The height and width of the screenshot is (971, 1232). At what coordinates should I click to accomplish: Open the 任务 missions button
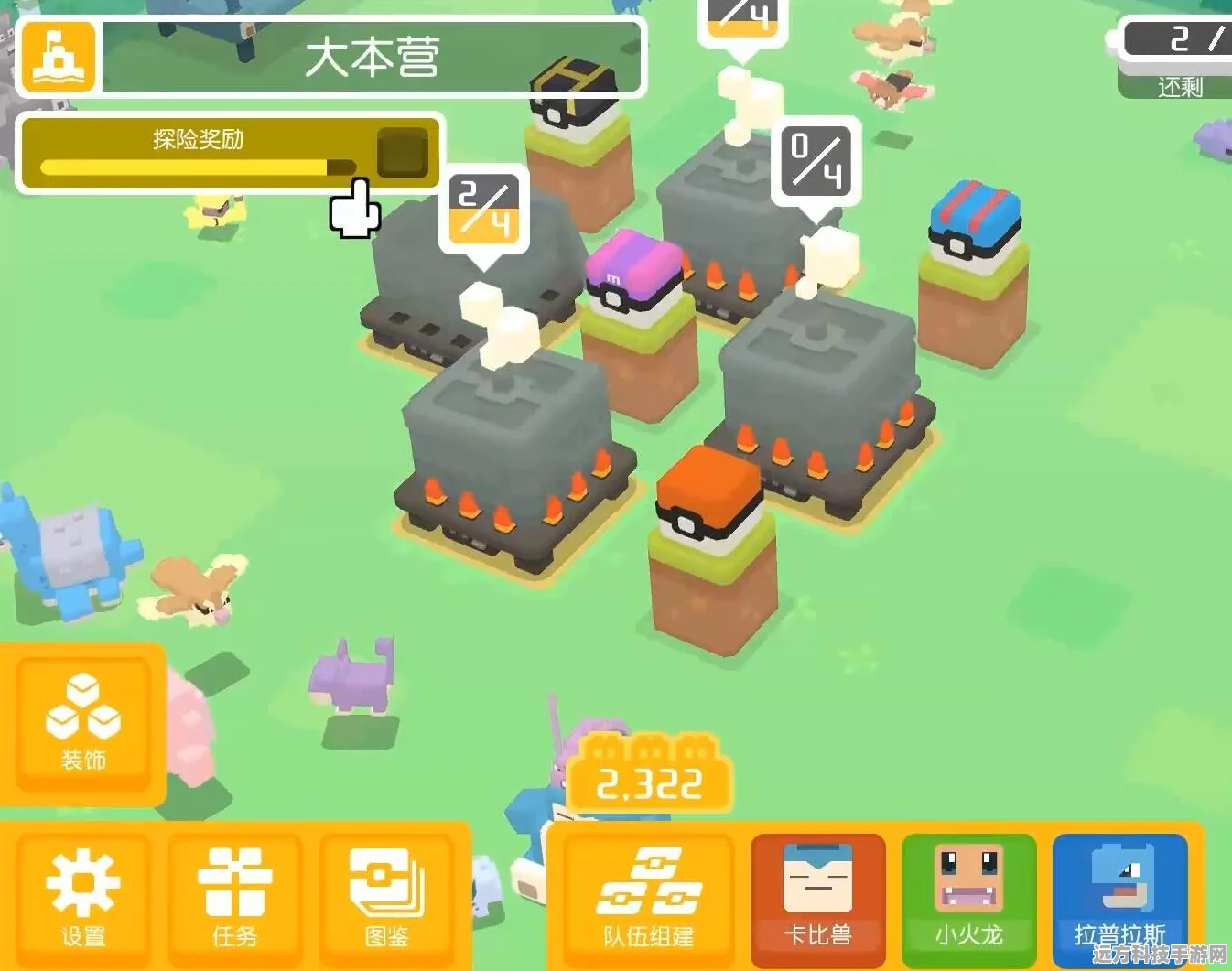pyautogui.click(x=235, y=897)
